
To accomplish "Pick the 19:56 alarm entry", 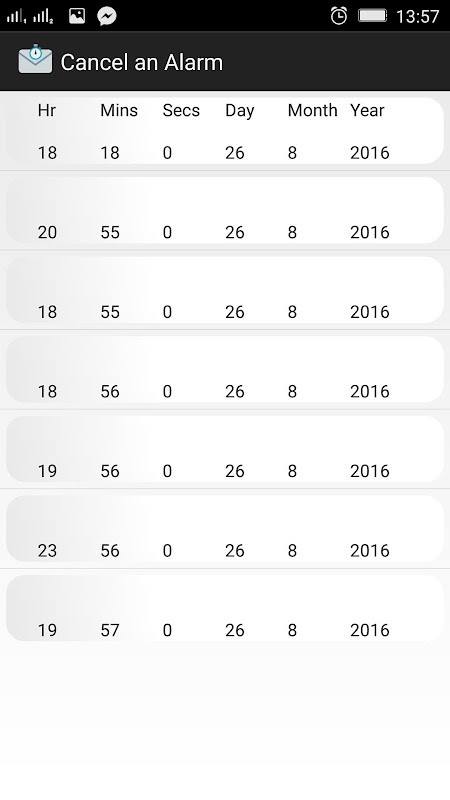I will (225, 449).
